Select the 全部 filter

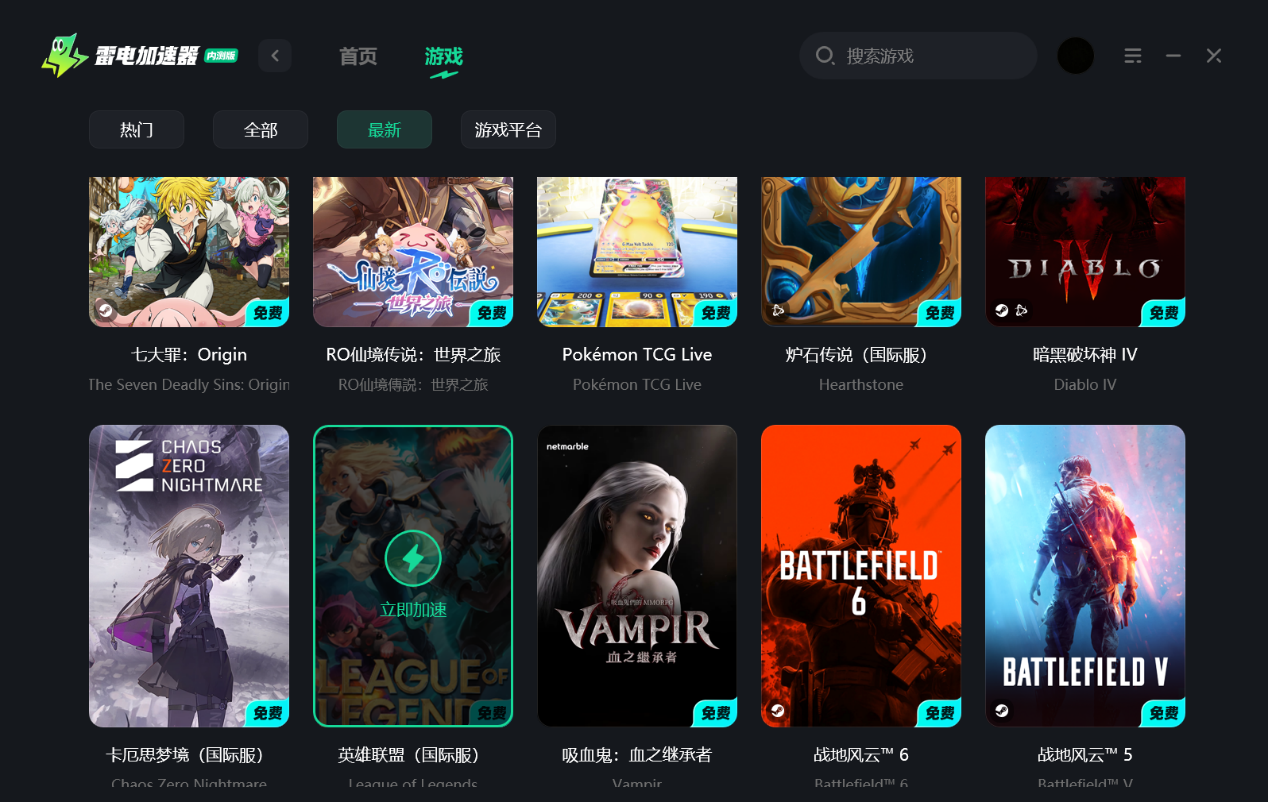[x=260, y=130]
